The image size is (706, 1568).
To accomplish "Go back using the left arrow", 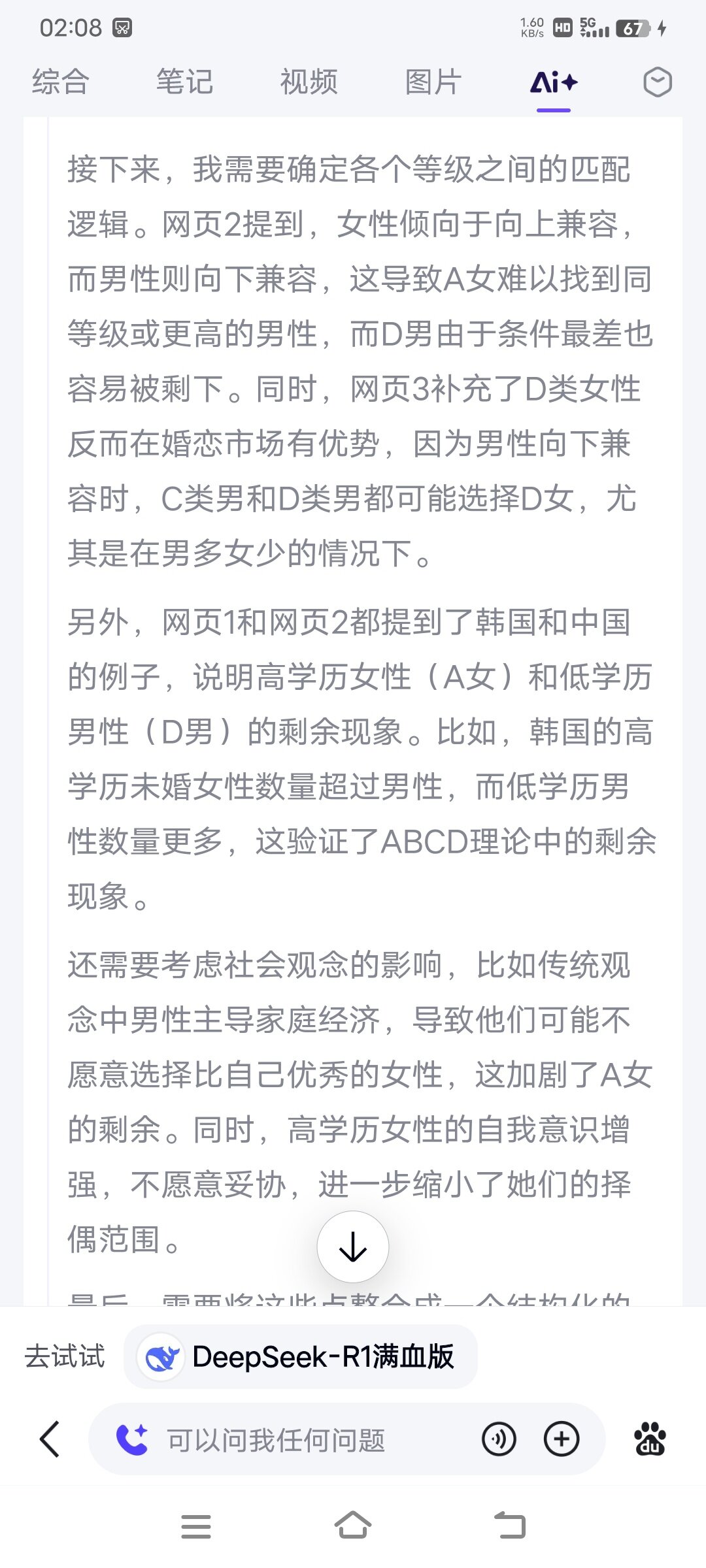I will click(50, 1439).
